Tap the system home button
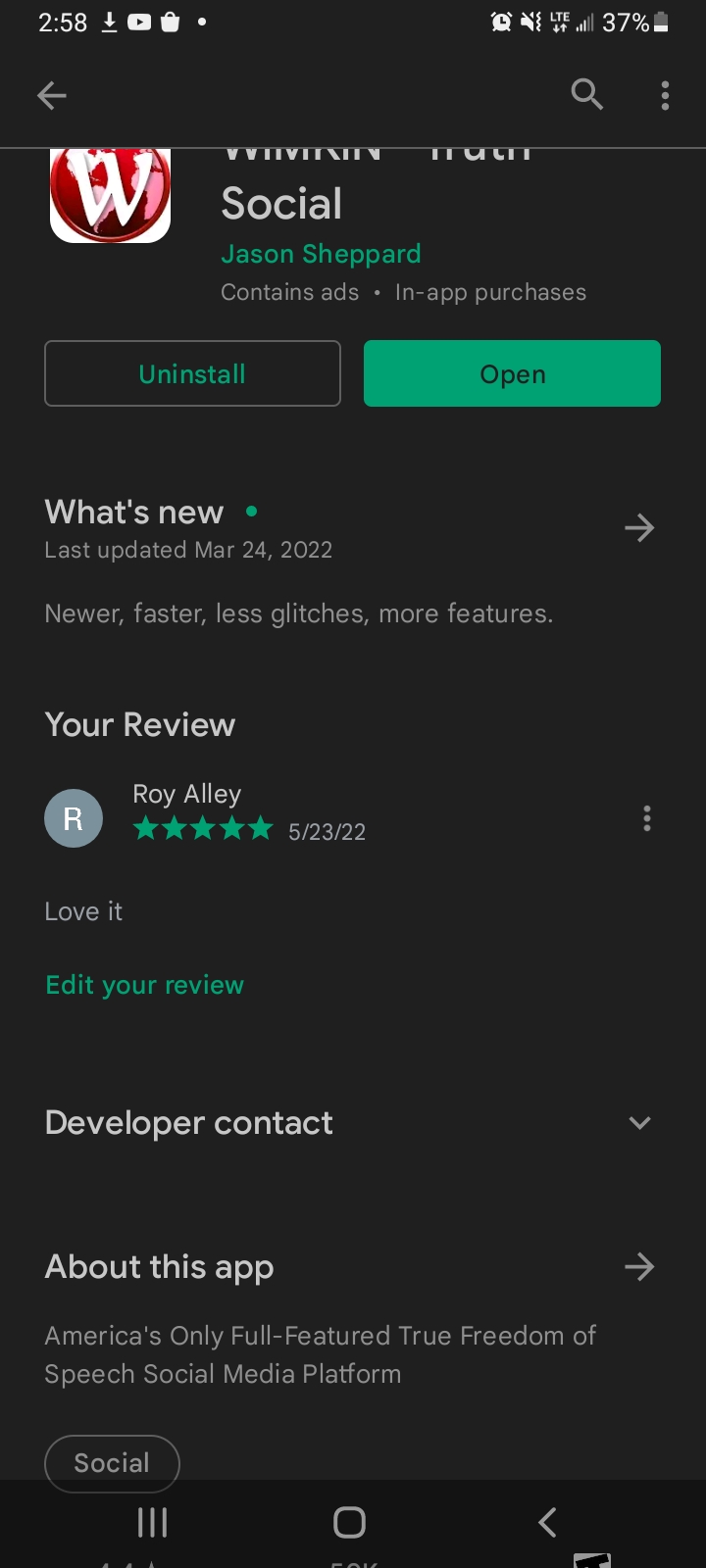 click(350, 1522)
